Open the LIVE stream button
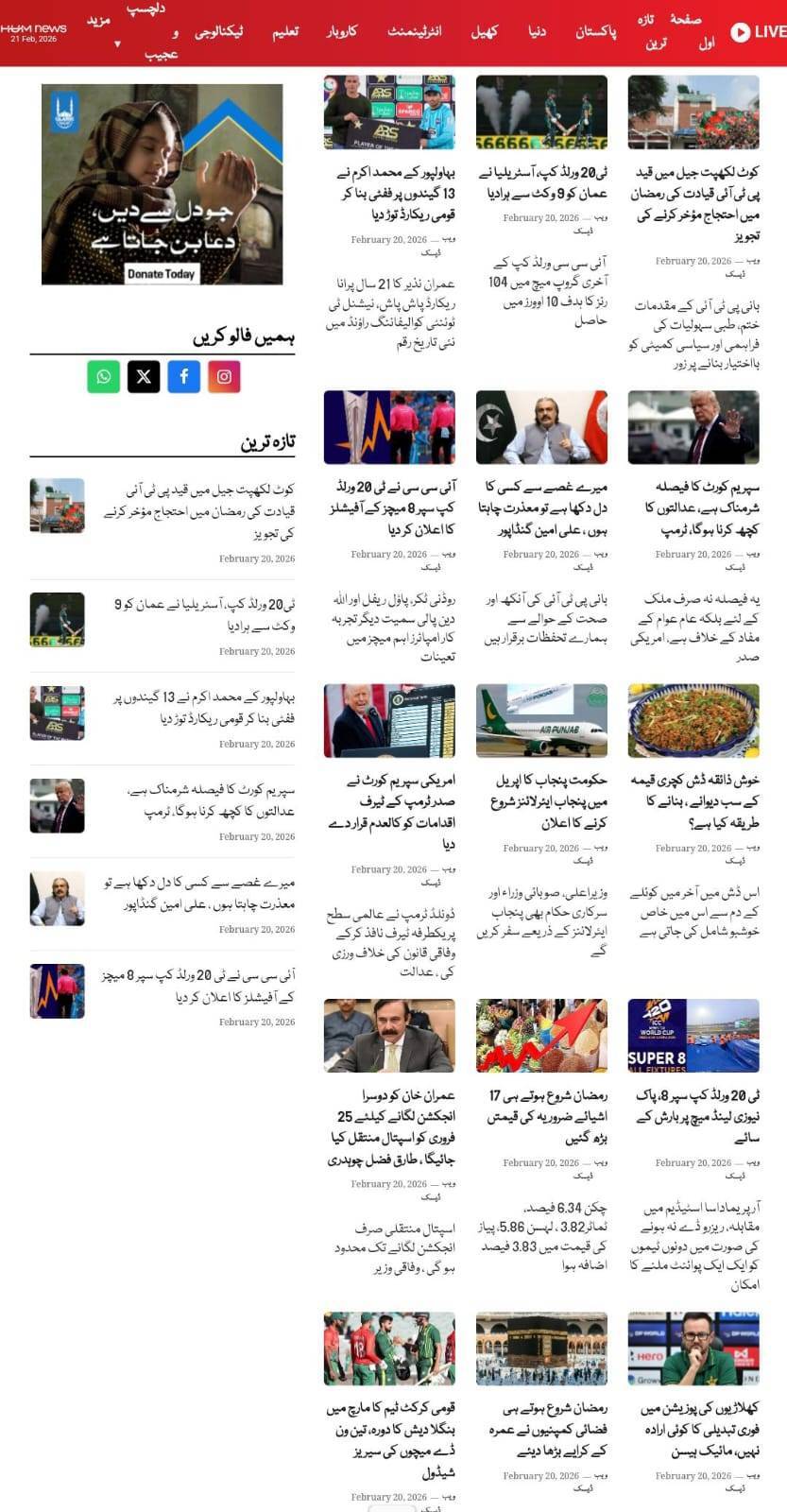Image resolution: width=787 pixels, height=1512 pixels. pos(759,32)
